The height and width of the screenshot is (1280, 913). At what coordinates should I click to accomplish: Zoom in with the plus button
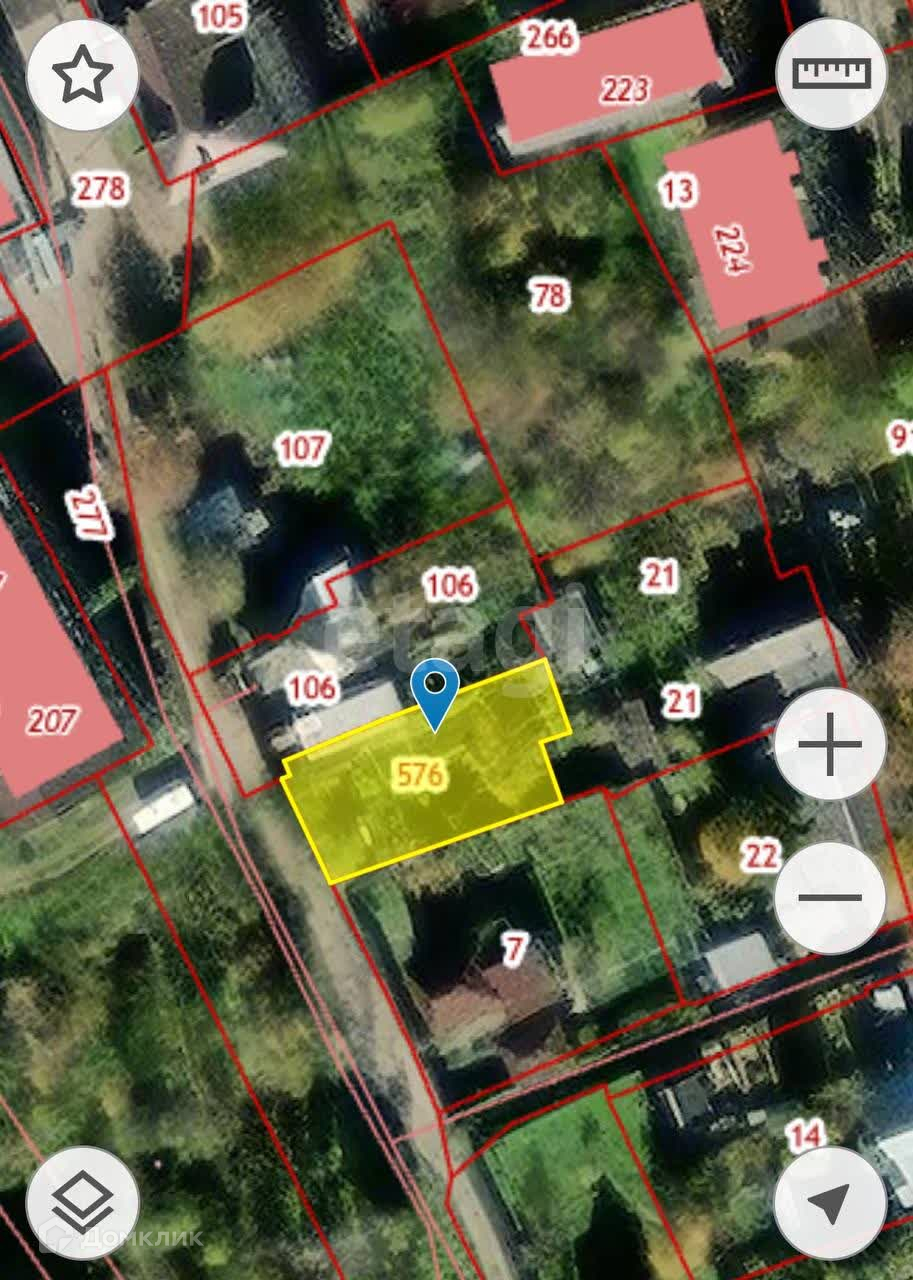(x=830, y=744)
